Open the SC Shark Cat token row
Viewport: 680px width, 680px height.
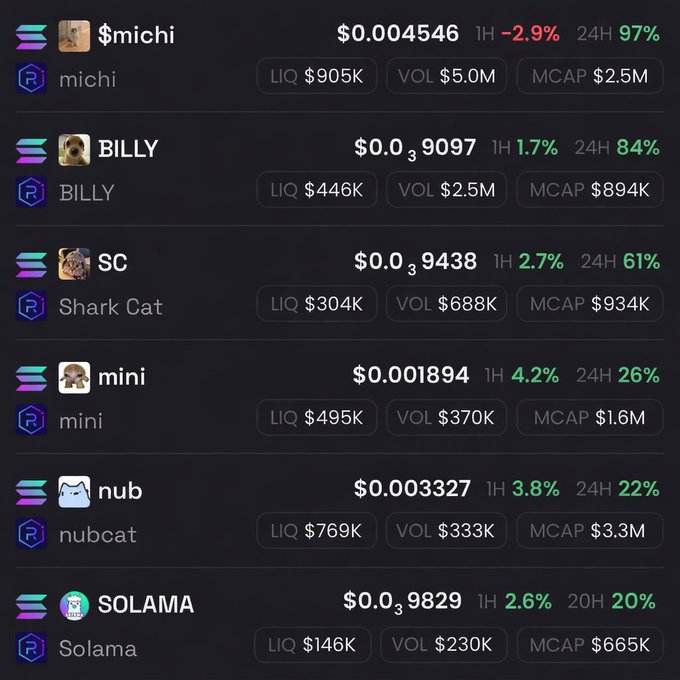(x=112, y=263)
